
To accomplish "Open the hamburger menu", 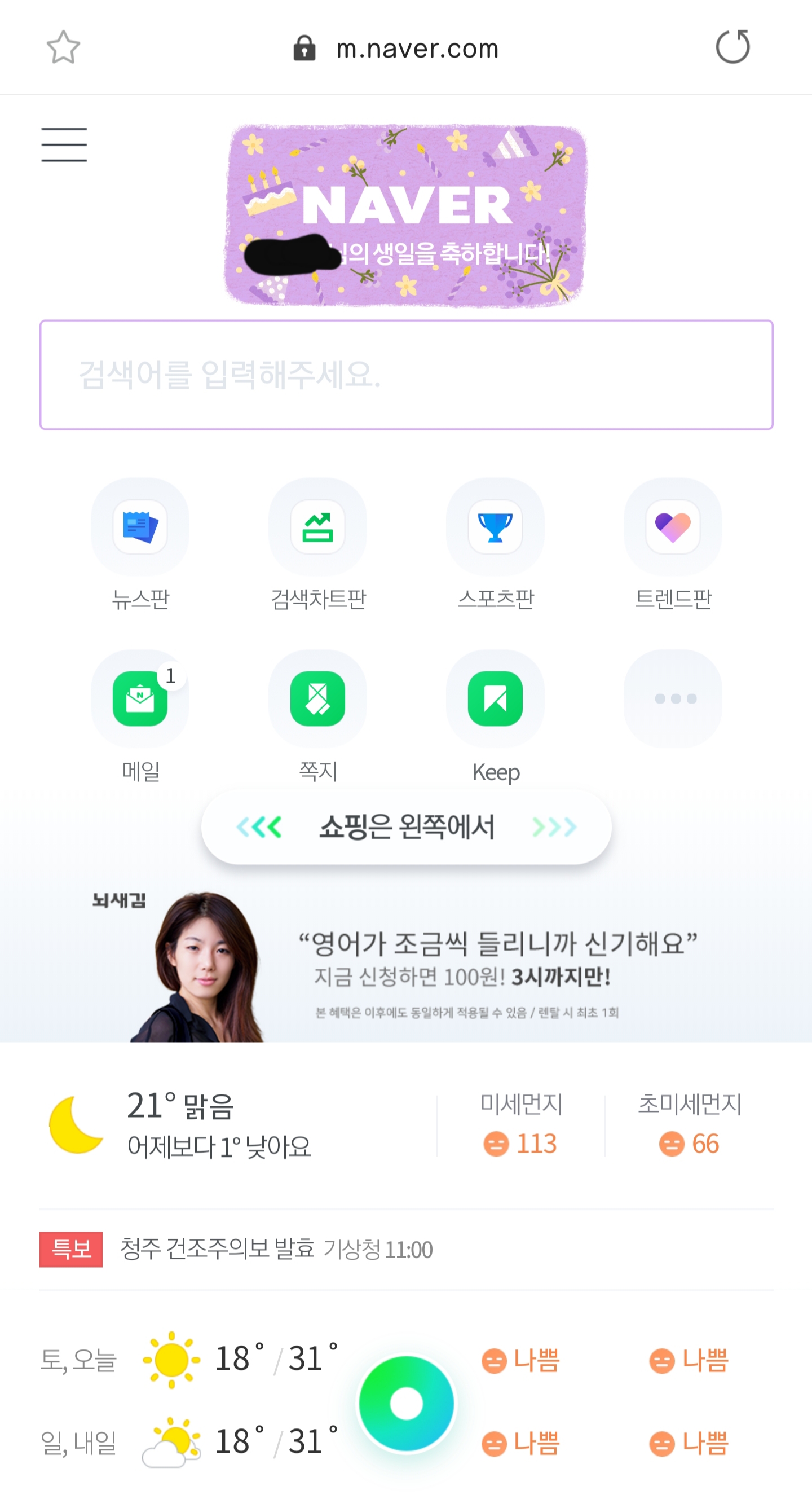I will (64, 144).
